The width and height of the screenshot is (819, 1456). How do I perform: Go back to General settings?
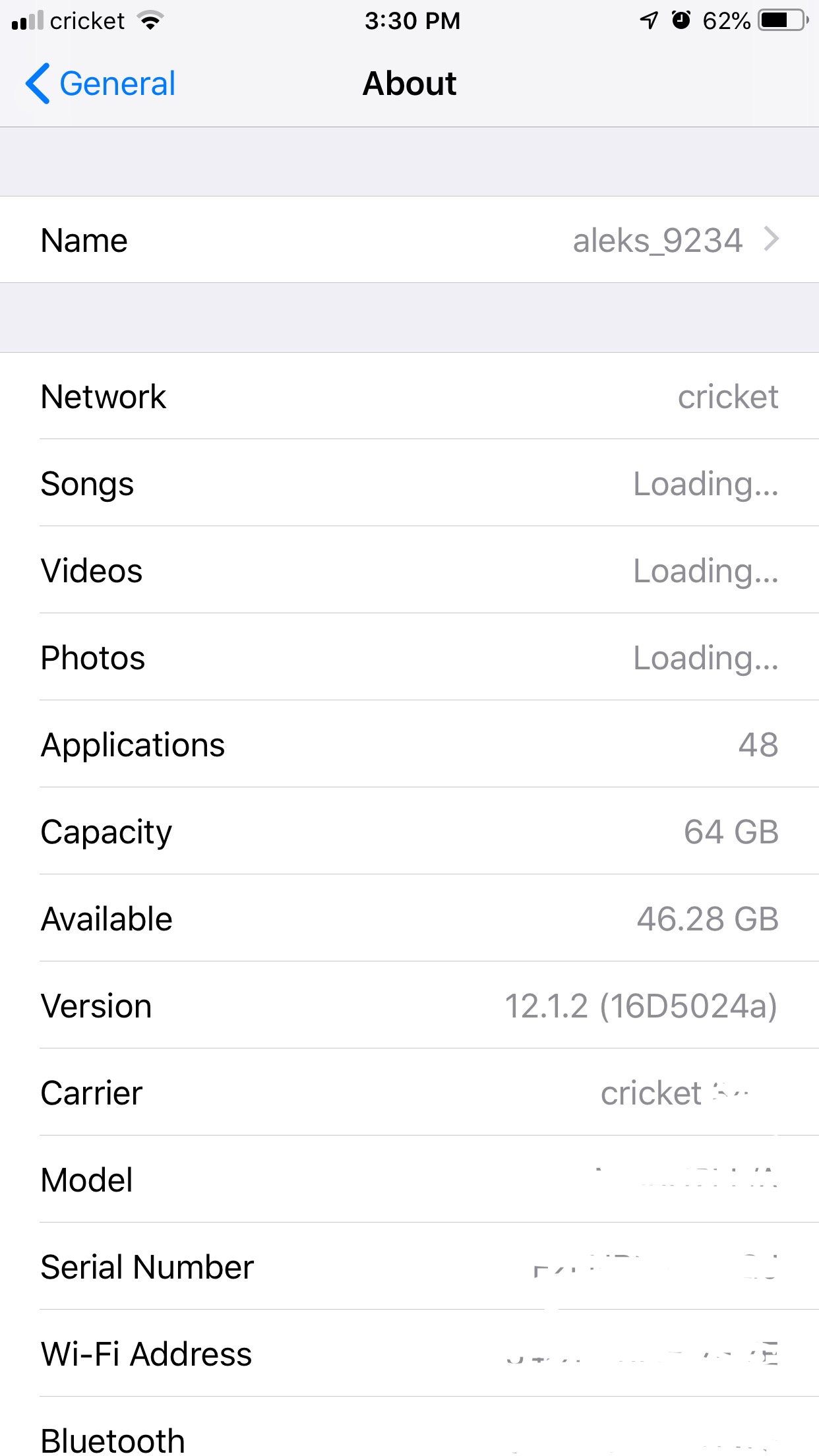(101, 84)
